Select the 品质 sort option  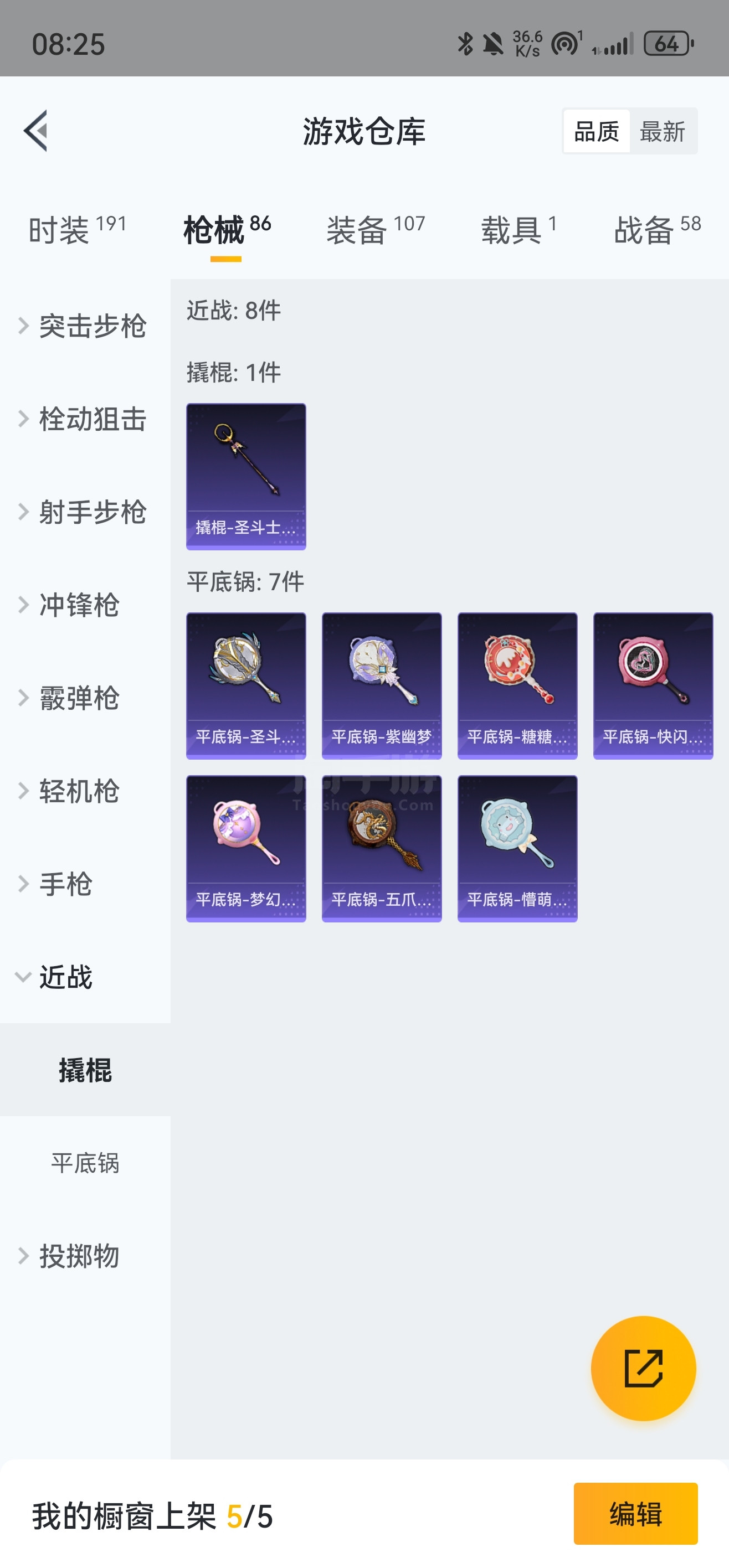click(596, 131)
